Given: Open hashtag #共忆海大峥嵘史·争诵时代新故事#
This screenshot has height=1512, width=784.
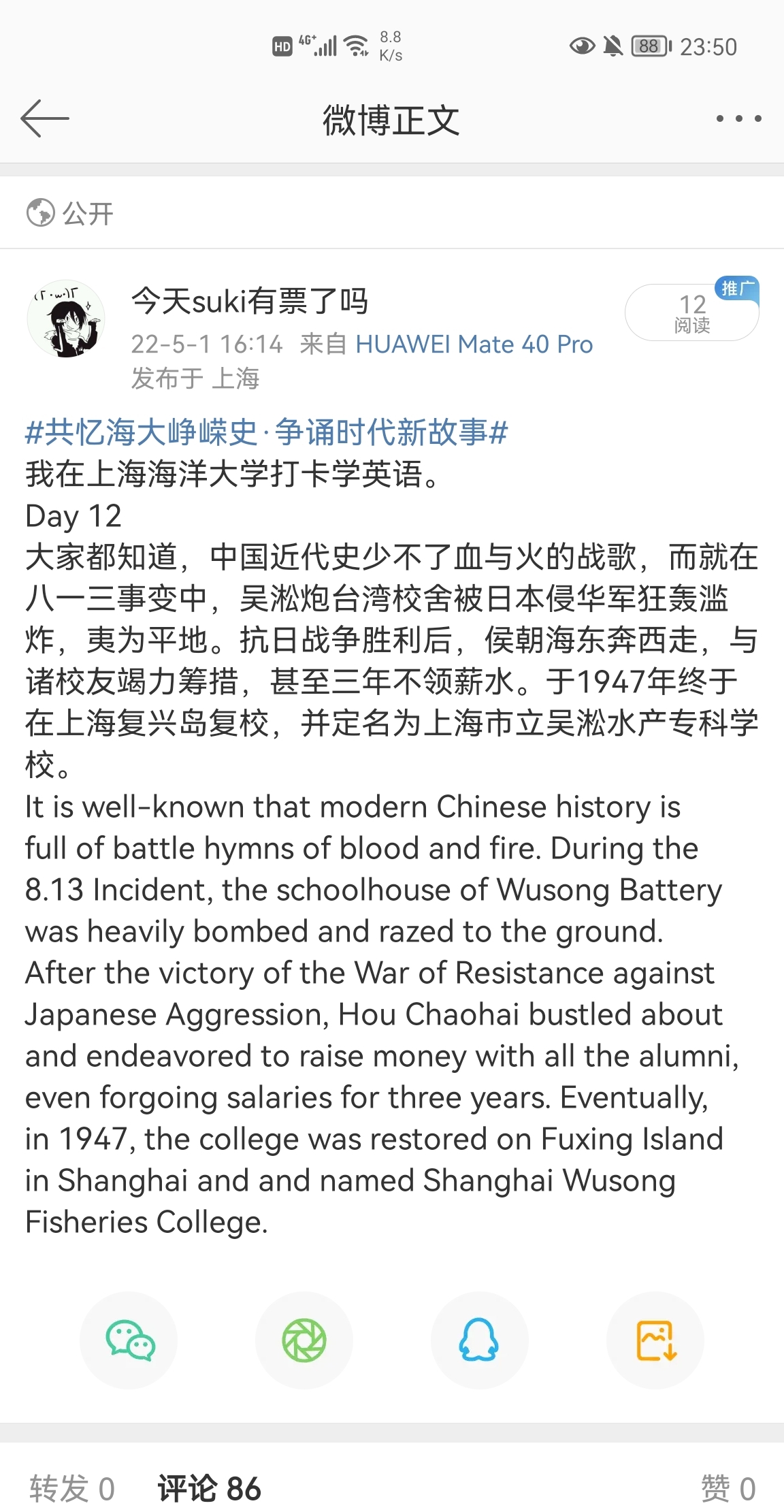Looking at the screenshot, I should (266, 433).
